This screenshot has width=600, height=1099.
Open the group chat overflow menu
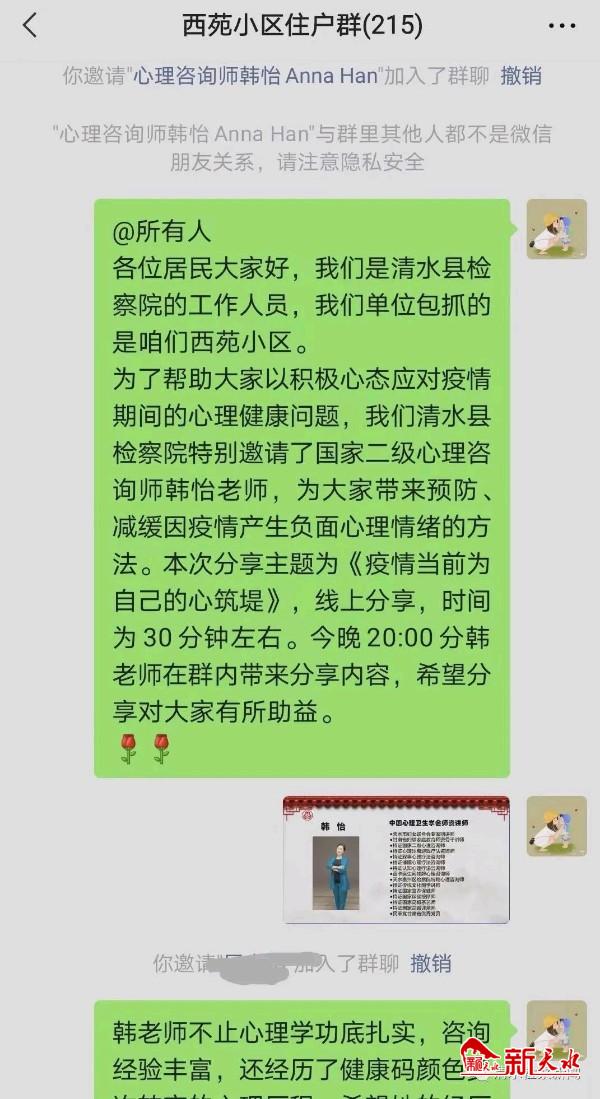(x=563, y=26)
